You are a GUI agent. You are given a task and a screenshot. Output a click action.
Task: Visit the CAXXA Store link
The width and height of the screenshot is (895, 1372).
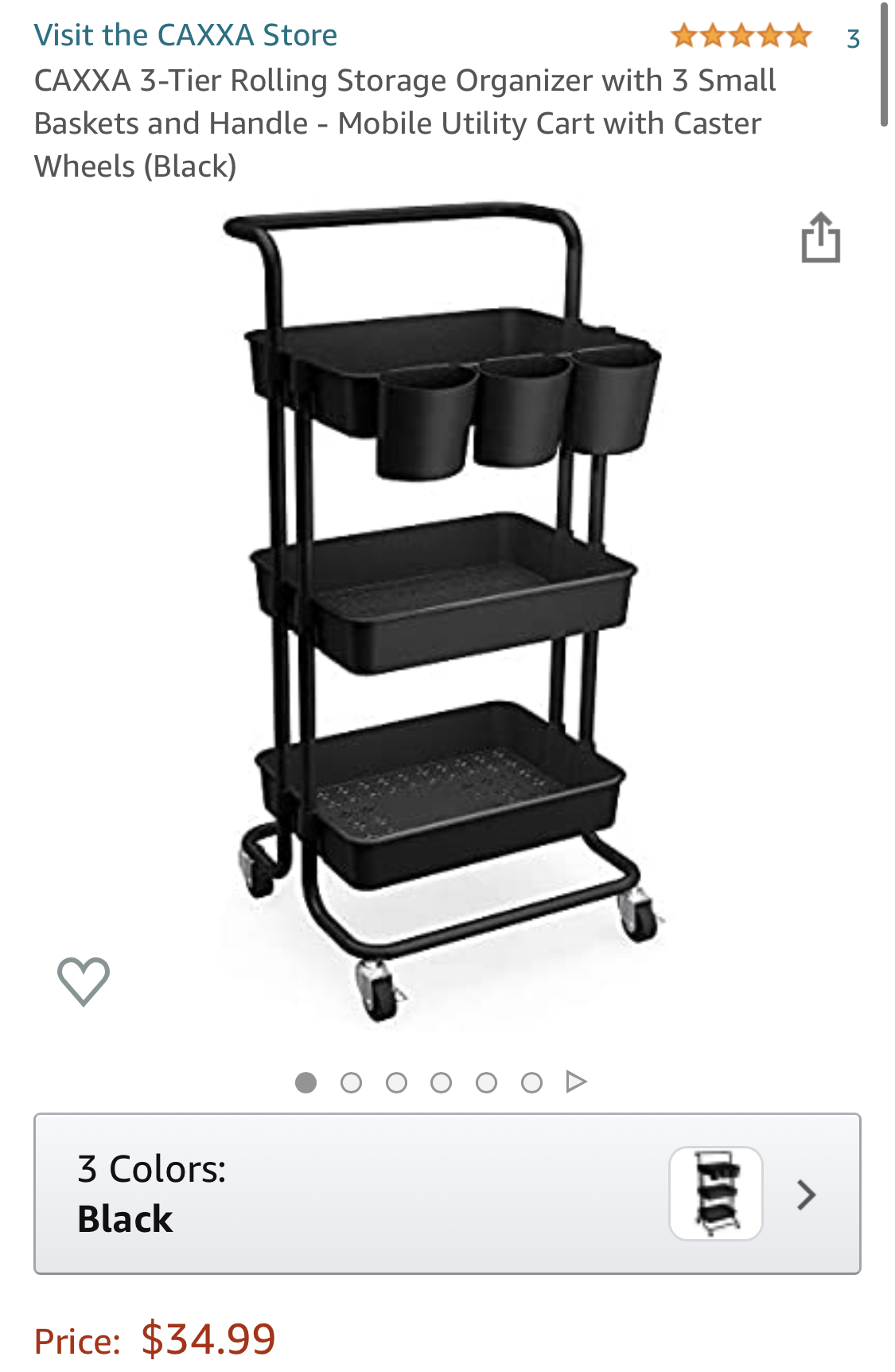click(x=185, y=35)
